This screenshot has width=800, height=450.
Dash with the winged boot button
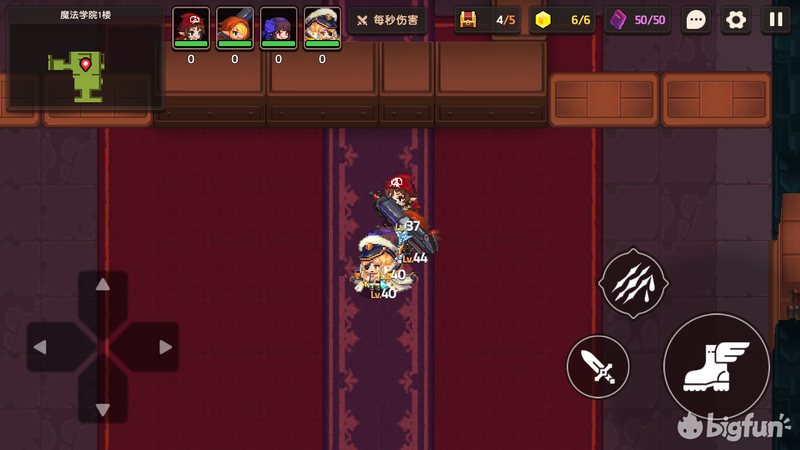pos(716,366)
